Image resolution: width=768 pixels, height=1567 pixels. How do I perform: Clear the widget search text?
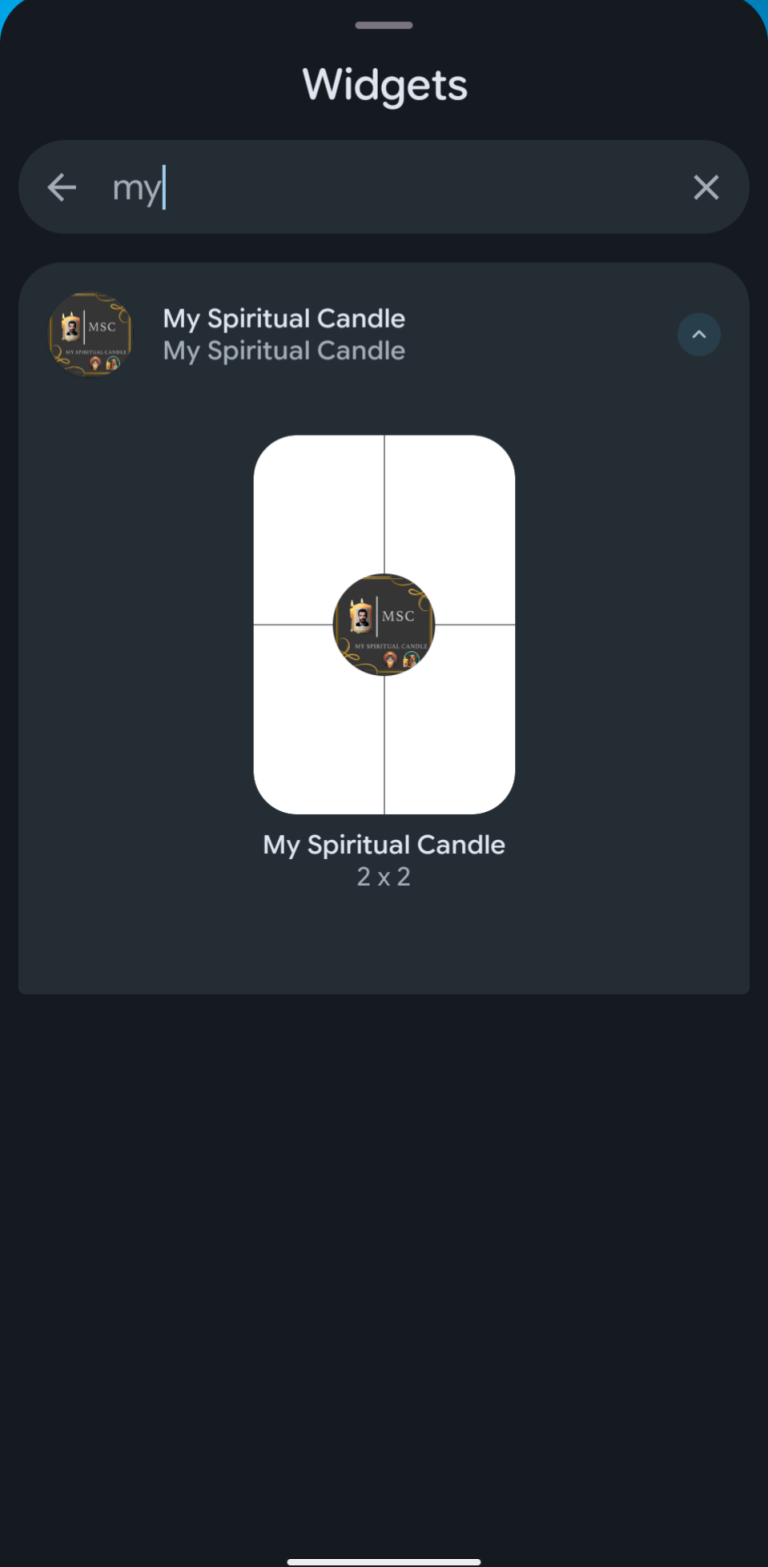click(706, 187)
